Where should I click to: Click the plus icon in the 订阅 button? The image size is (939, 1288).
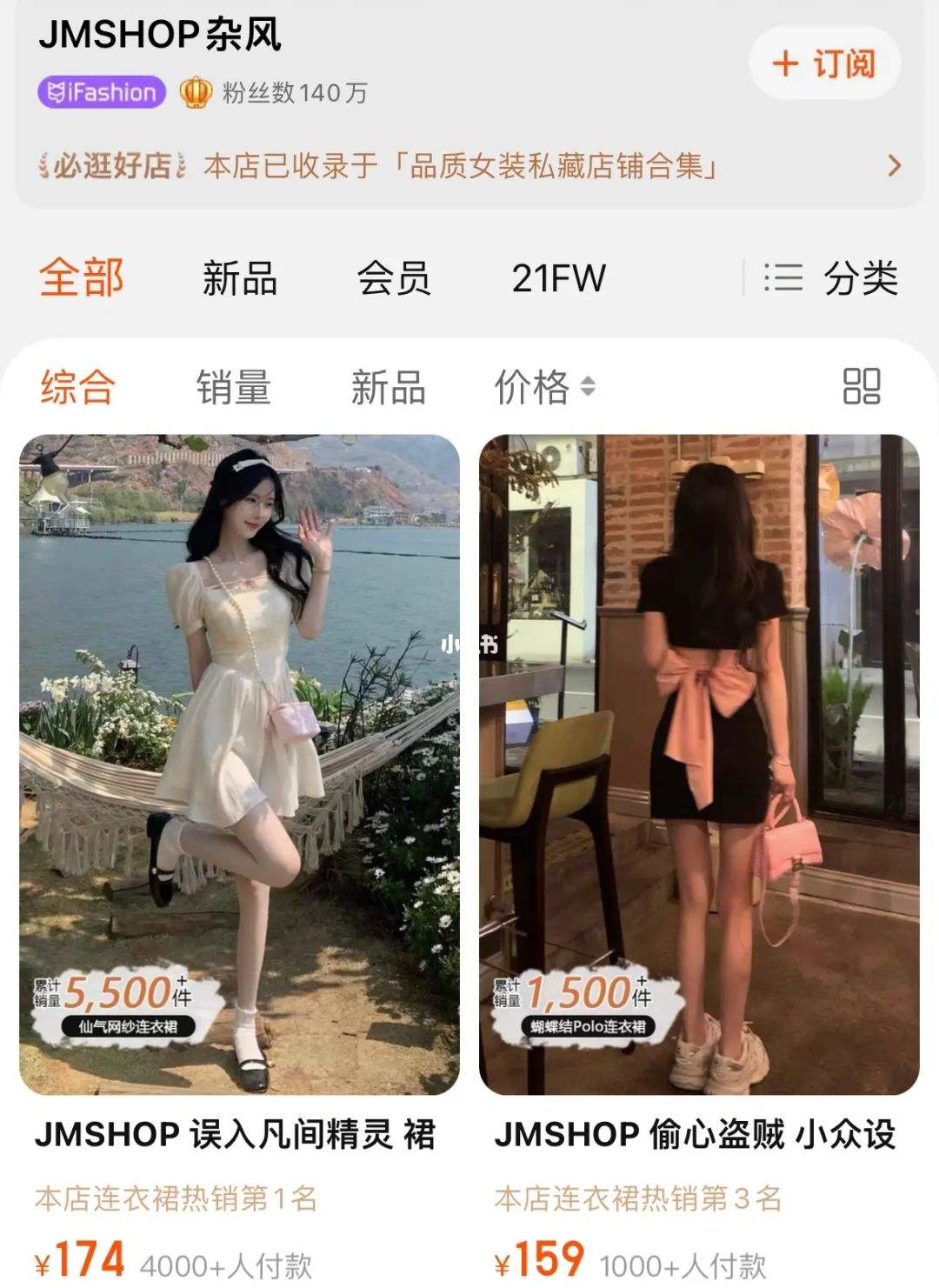click(786, 63)
